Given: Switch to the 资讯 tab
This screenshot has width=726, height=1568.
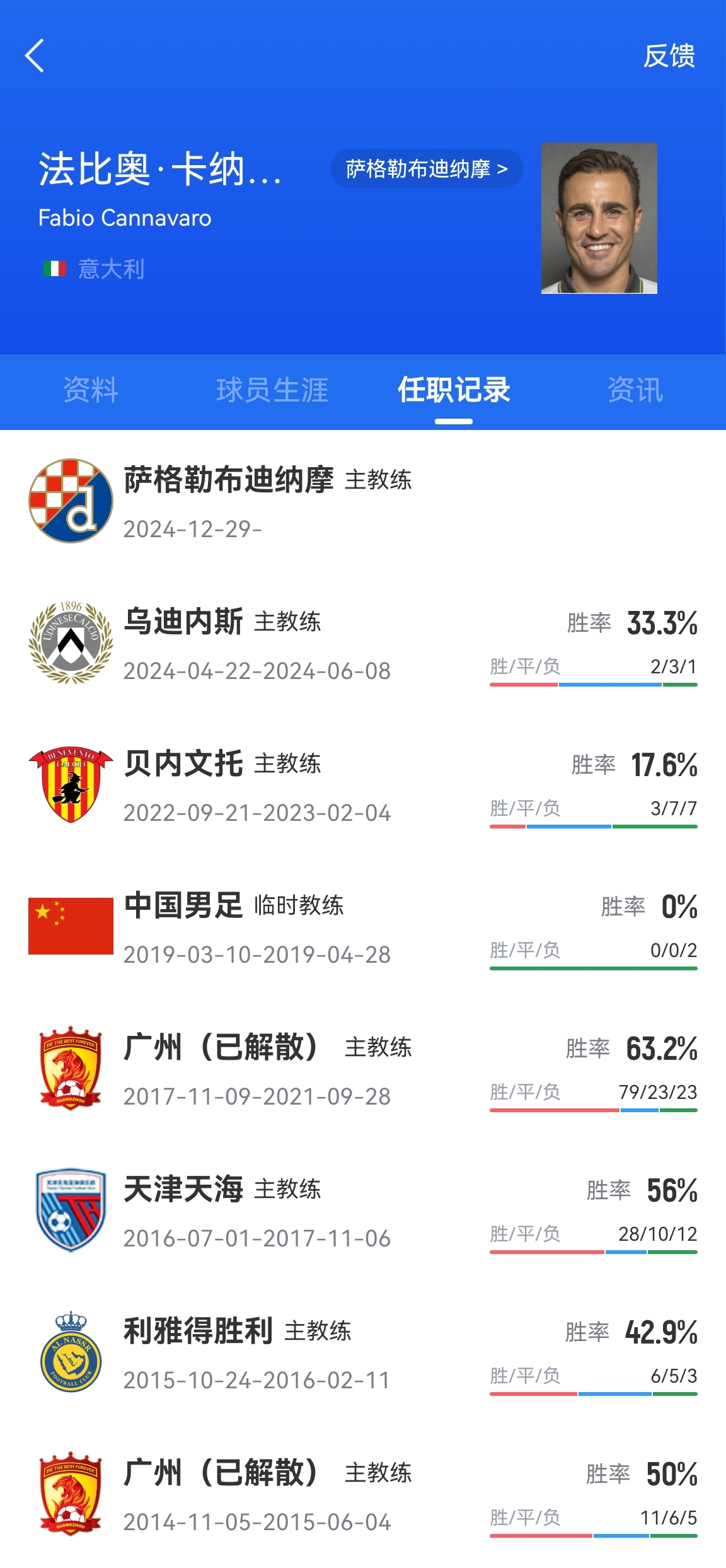Looking at the screenshot, I should point(635,390).
